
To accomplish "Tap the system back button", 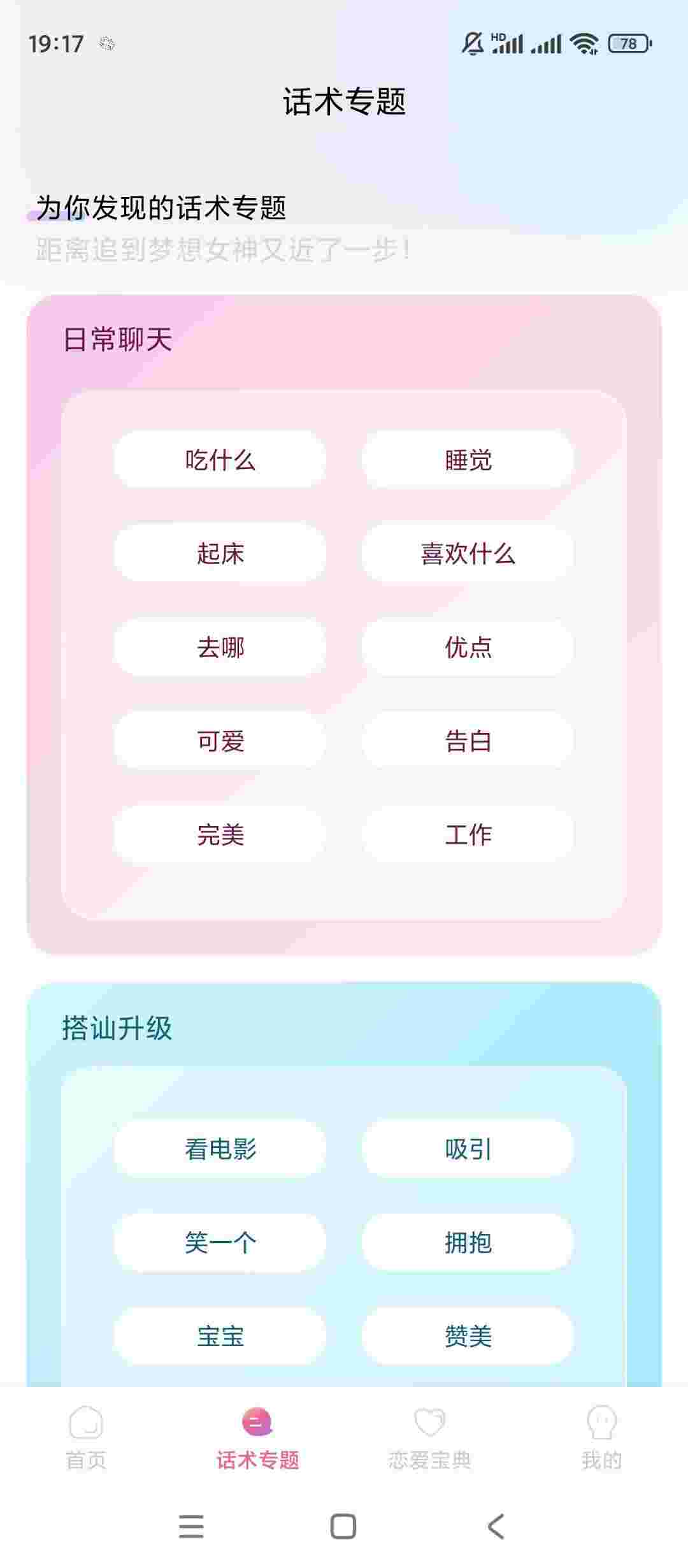I will pyautogui.click(x=496, y=1527).
